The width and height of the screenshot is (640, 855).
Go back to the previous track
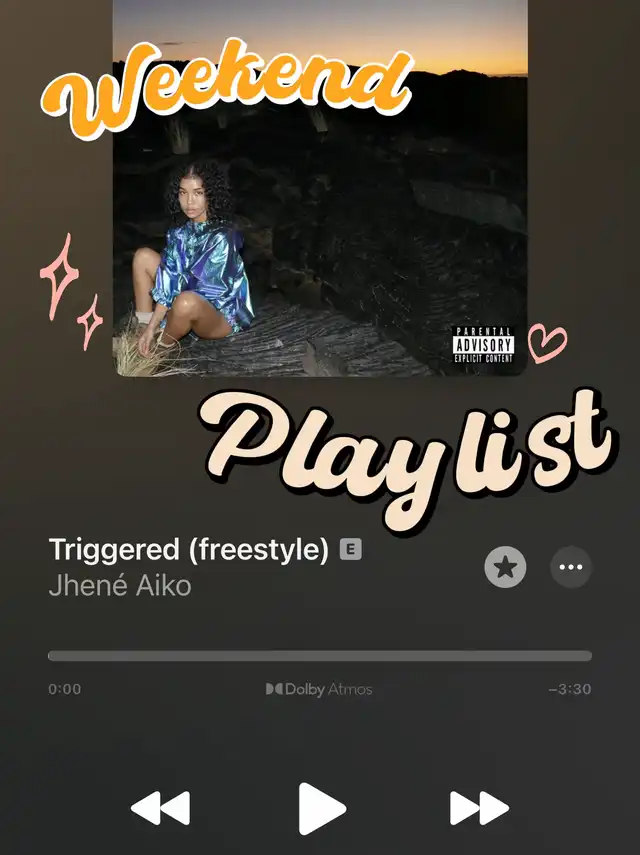[160, 808]
